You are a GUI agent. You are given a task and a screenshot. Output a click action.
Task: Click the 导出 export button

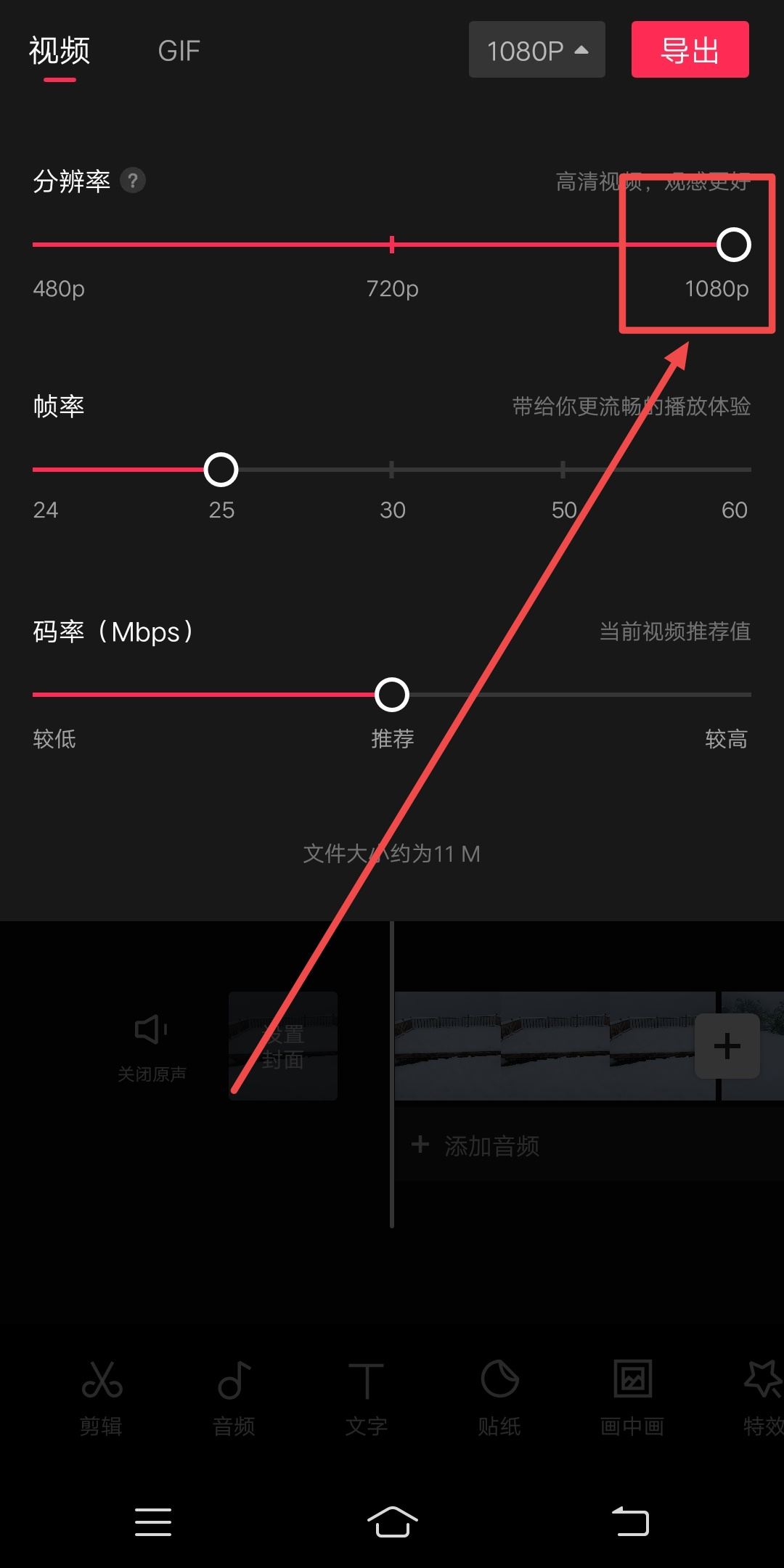pos(690,49)
